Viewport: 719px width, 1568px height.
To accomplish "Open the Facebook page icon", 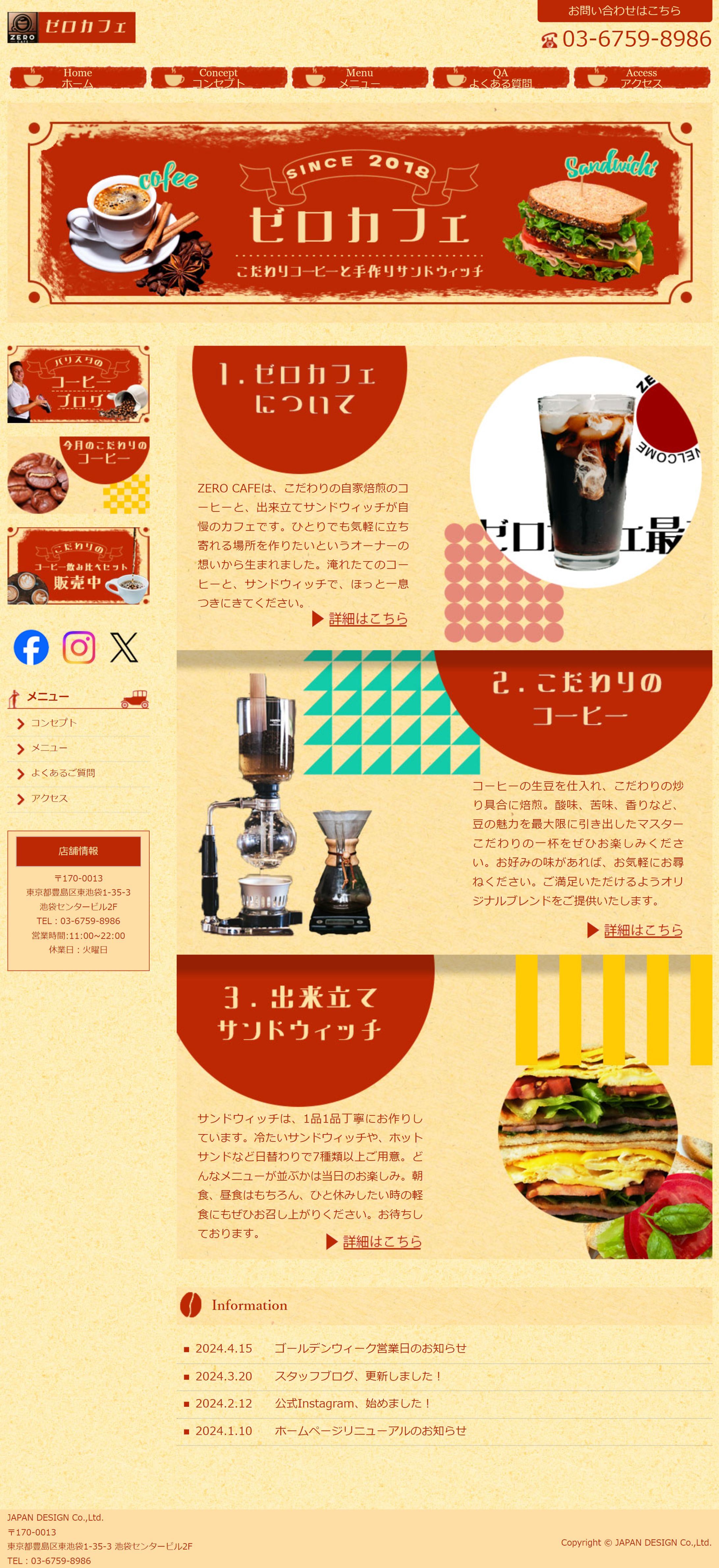I will point(31,647).
